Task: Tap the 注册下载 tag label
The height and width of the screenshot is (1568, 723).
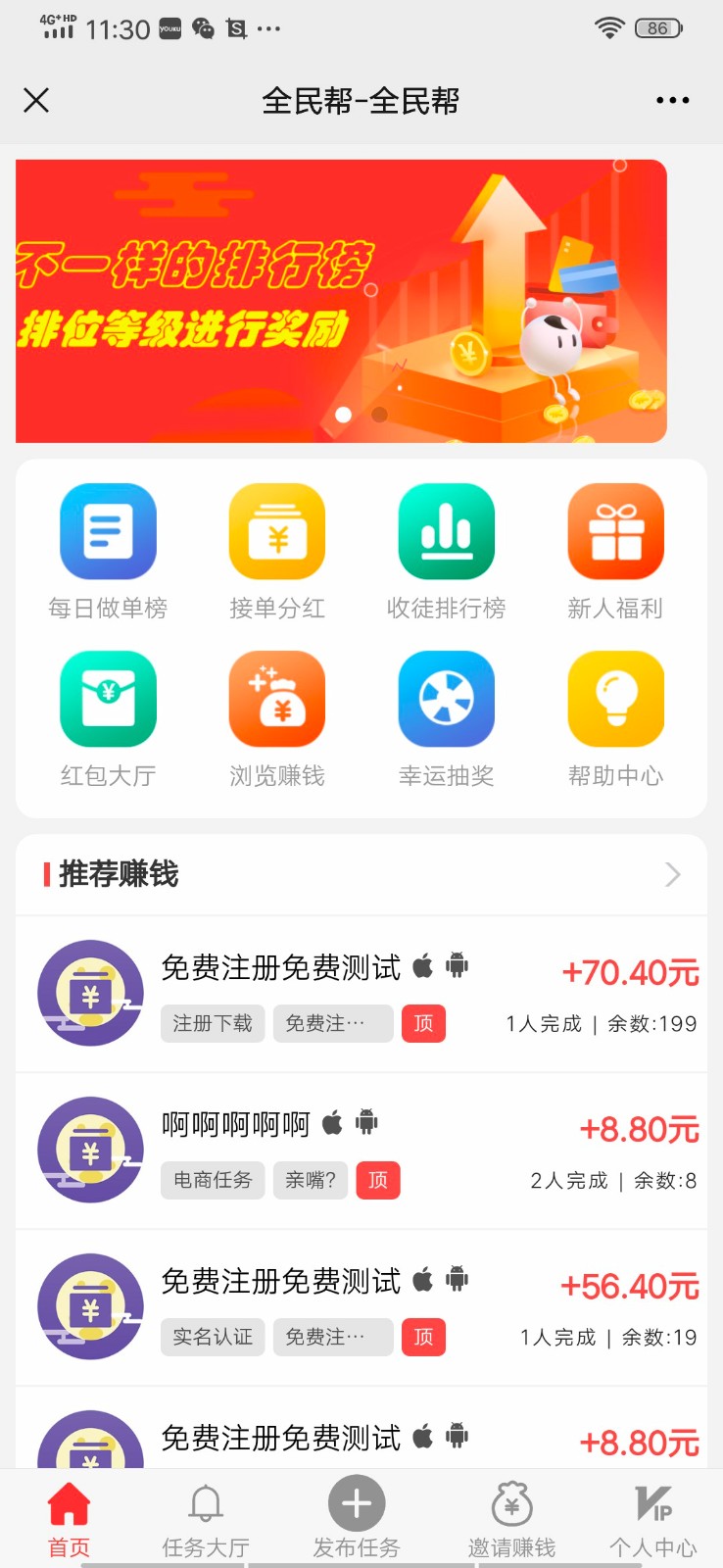Action: pyautogui.click(x=212, y=1023)
